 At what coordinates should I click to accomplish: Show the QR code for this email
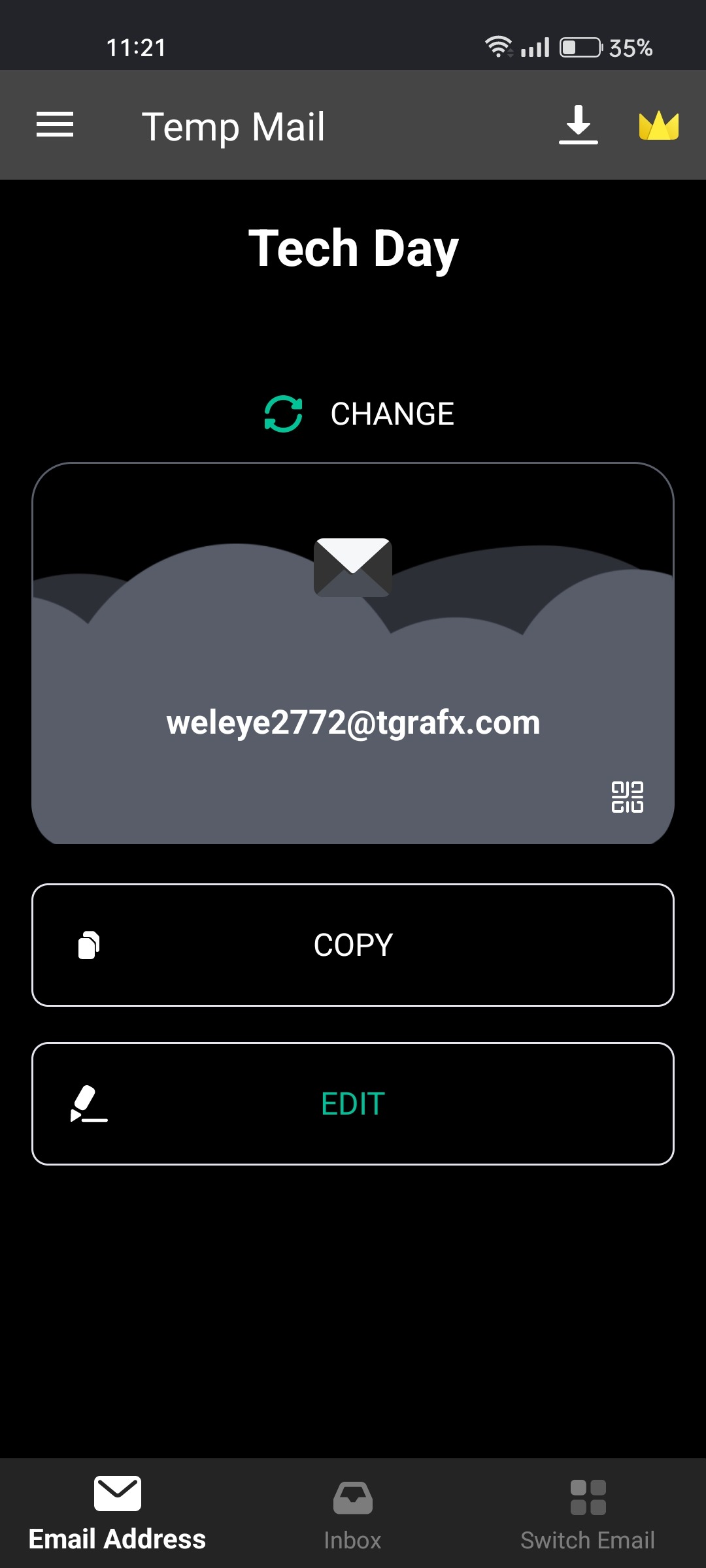(x=627, y=797)
